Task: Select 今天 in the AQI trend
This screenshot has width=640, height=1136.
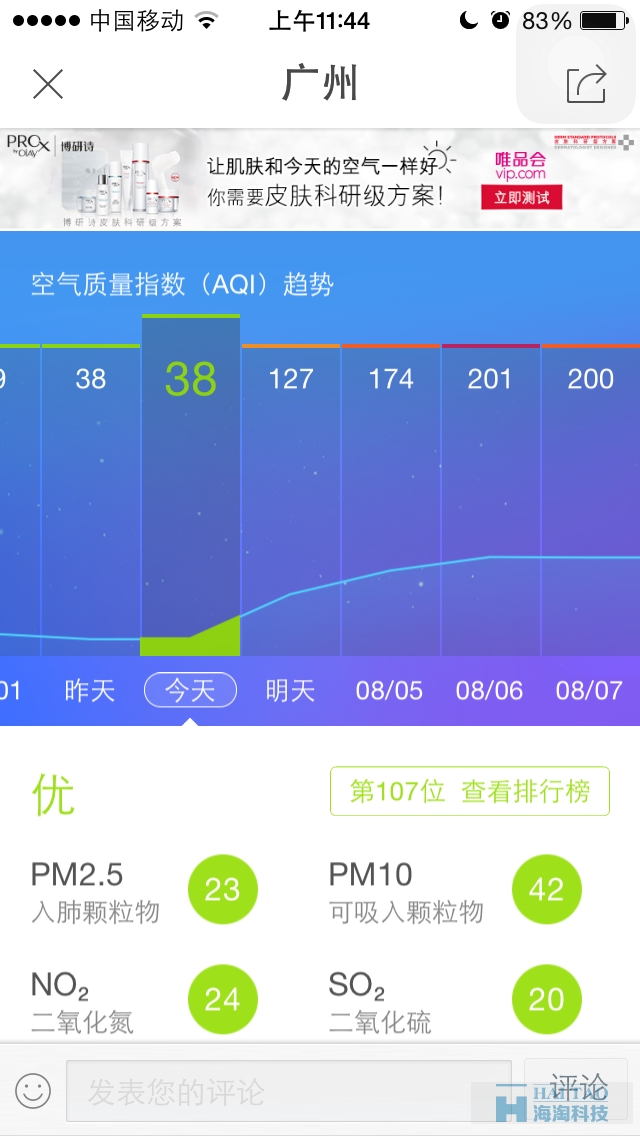Action: coord(190,690)
